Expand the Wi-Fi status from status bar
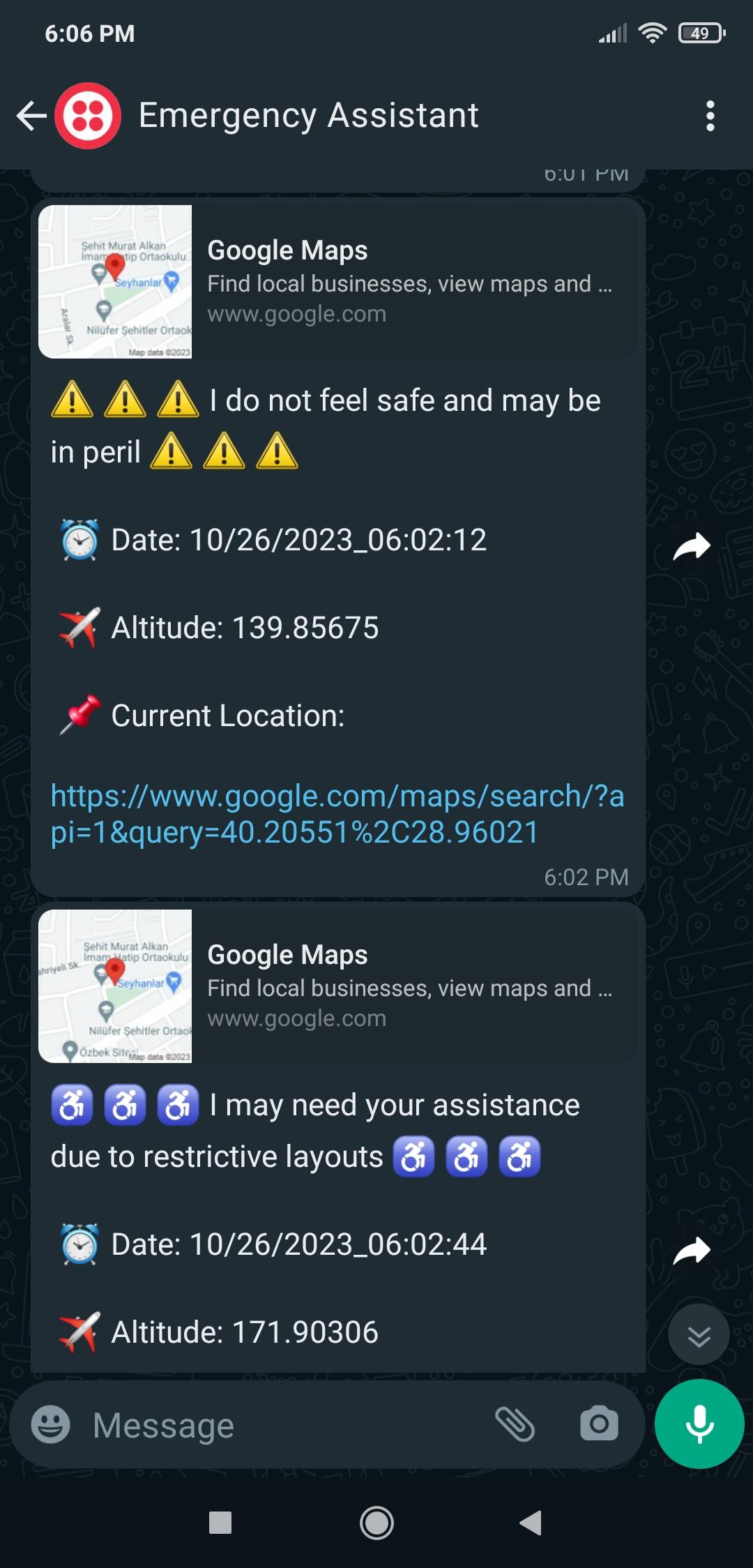 652,32
